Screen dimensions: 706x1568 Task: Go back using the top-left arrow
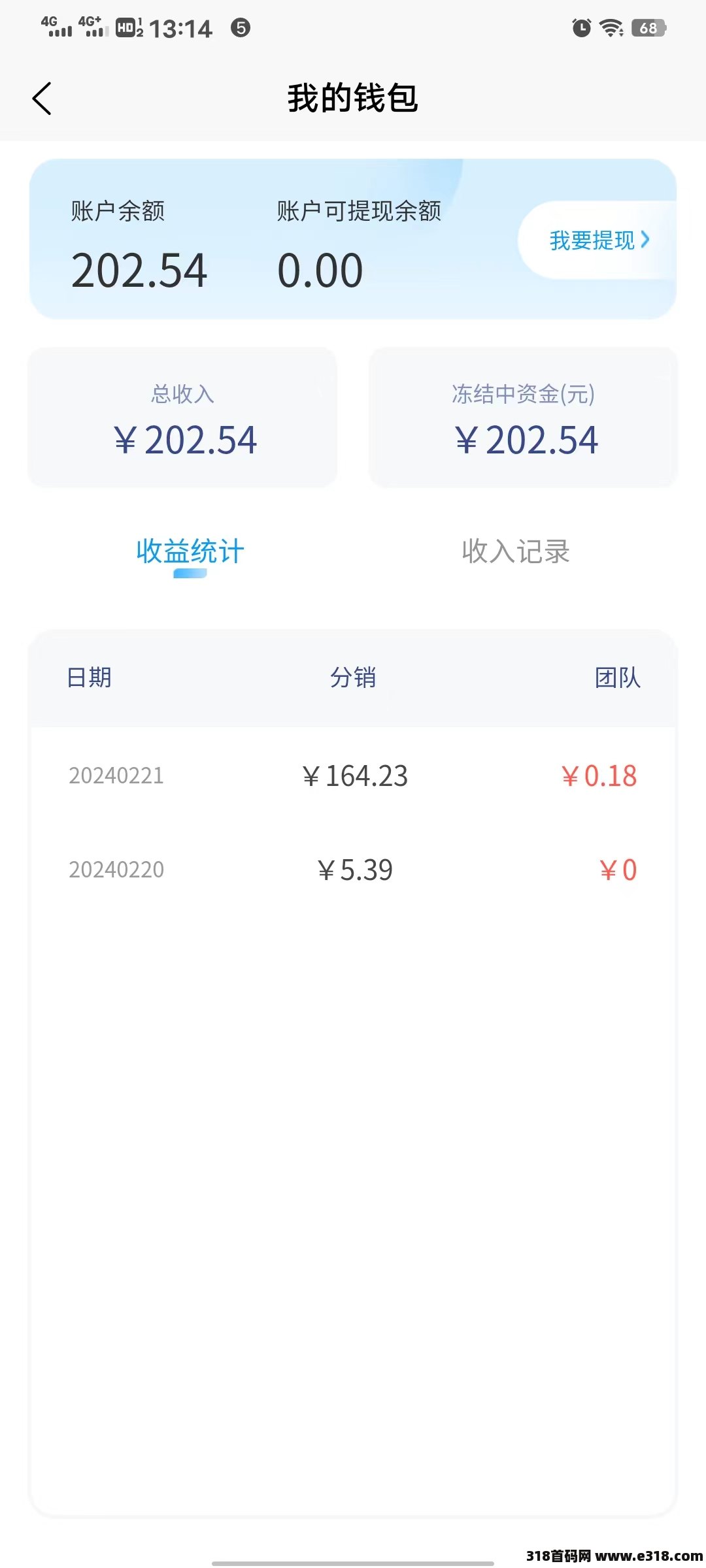[x=42, y=99]
